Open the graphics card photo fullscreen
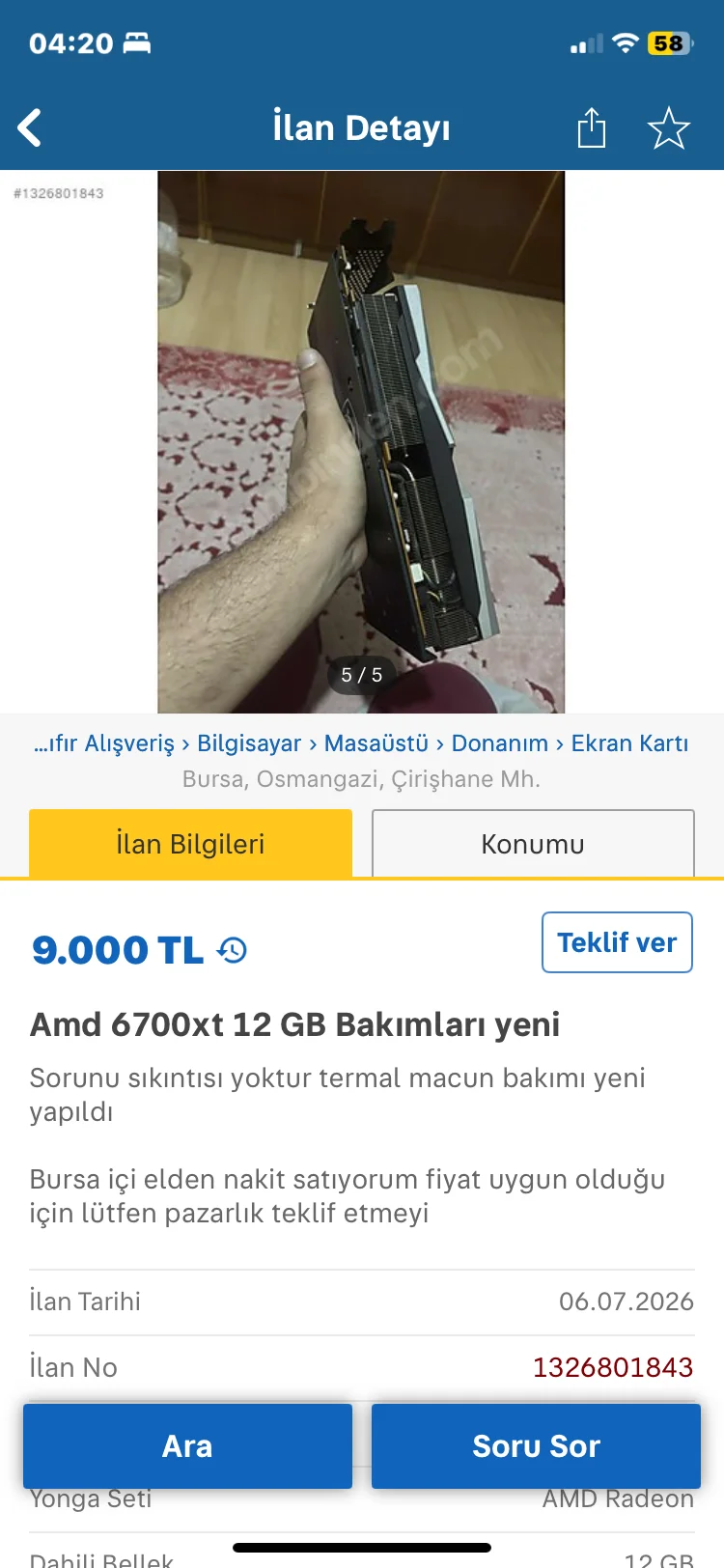The image size is (724, 1568). point(361,442)
